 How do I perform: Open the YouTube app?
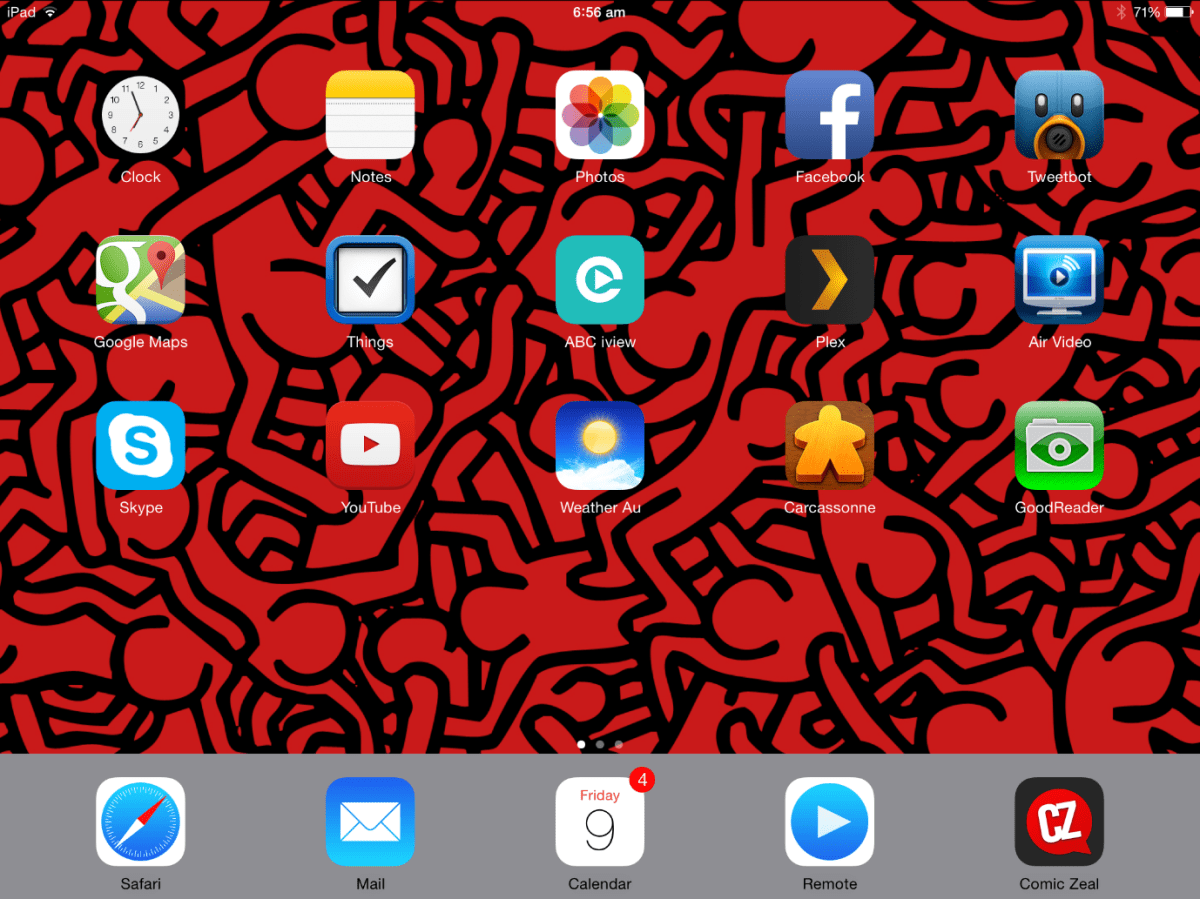click(370, 446)
